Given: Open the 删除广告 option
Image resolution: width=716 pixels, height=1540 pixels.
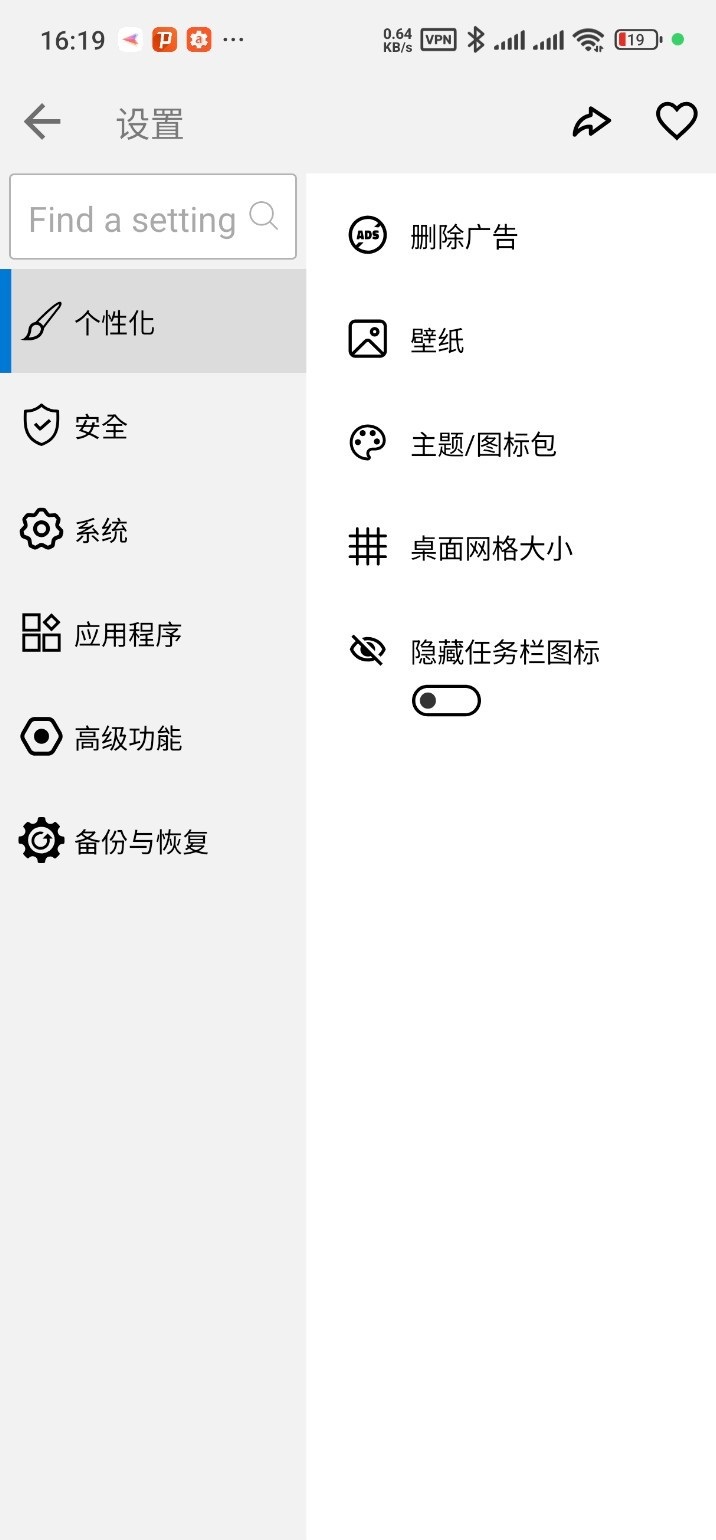Looking at the screenshot, I should pos(463,237).
